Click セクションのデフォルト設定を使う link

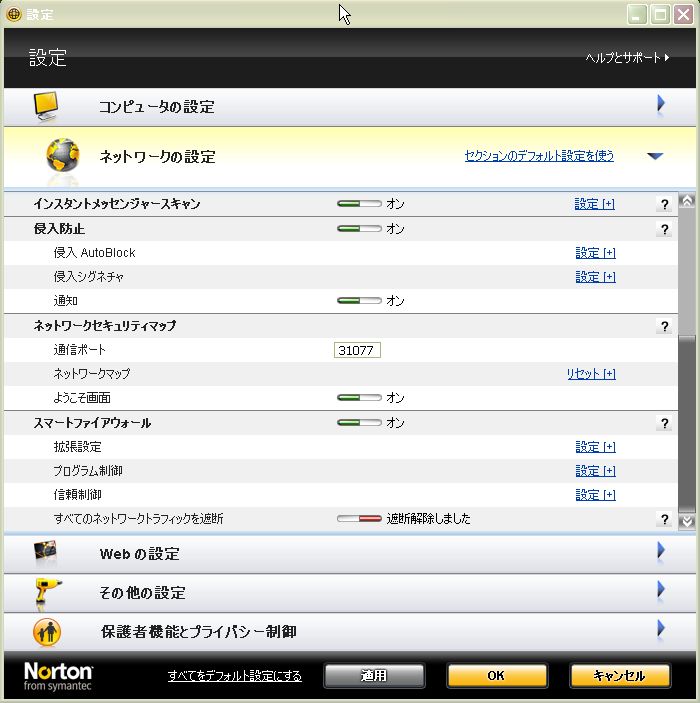click(x=539, y=156)
